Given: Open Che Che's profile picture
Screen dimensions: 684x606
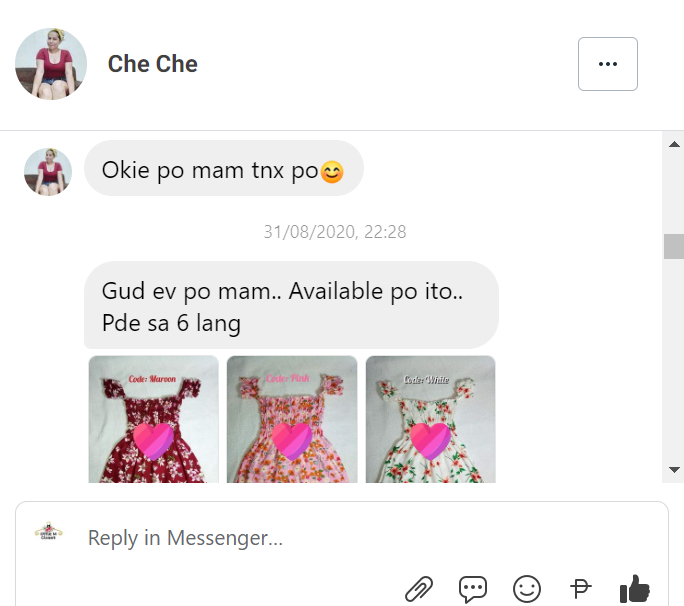Looking at the screenshot, I should click(x=51, y=64).
